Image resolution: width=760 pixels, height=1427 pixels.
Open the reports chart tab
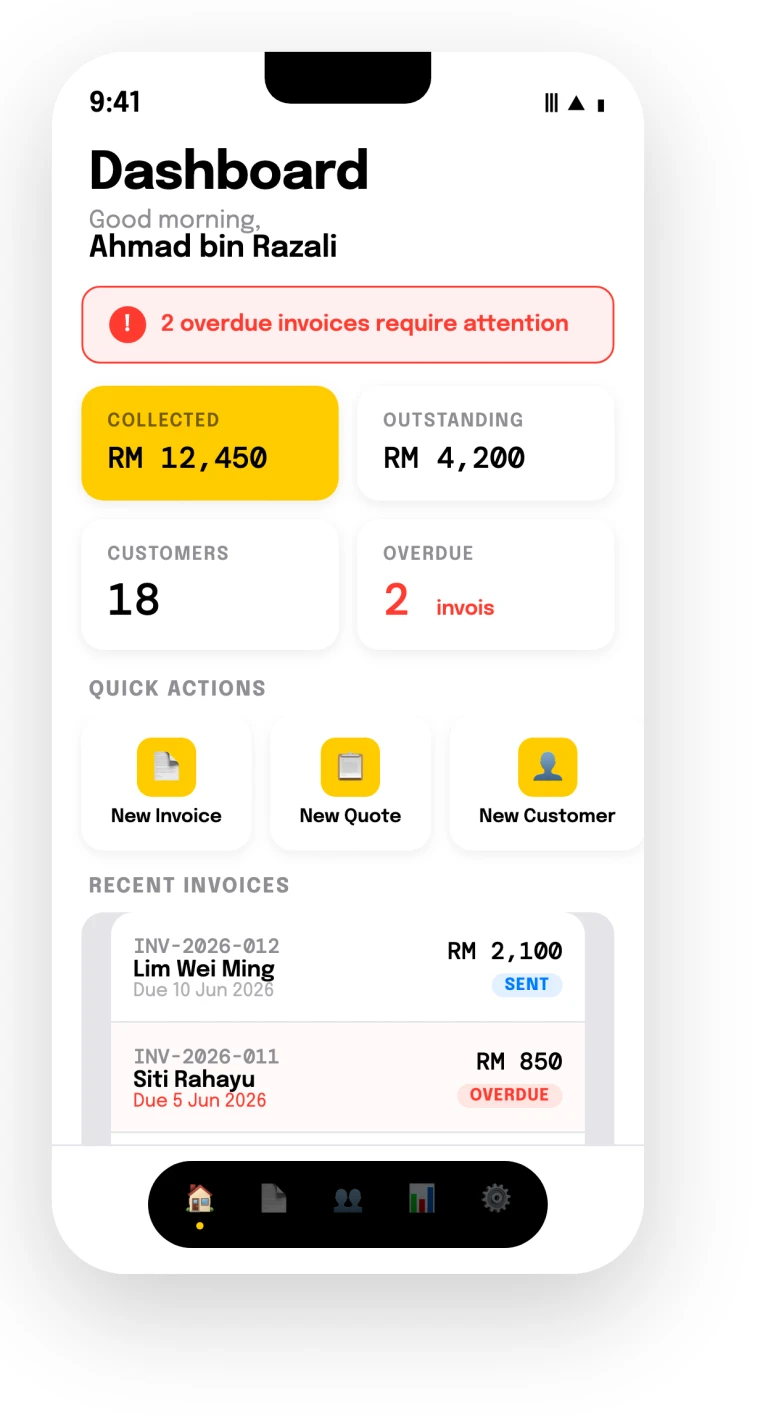422,1198
